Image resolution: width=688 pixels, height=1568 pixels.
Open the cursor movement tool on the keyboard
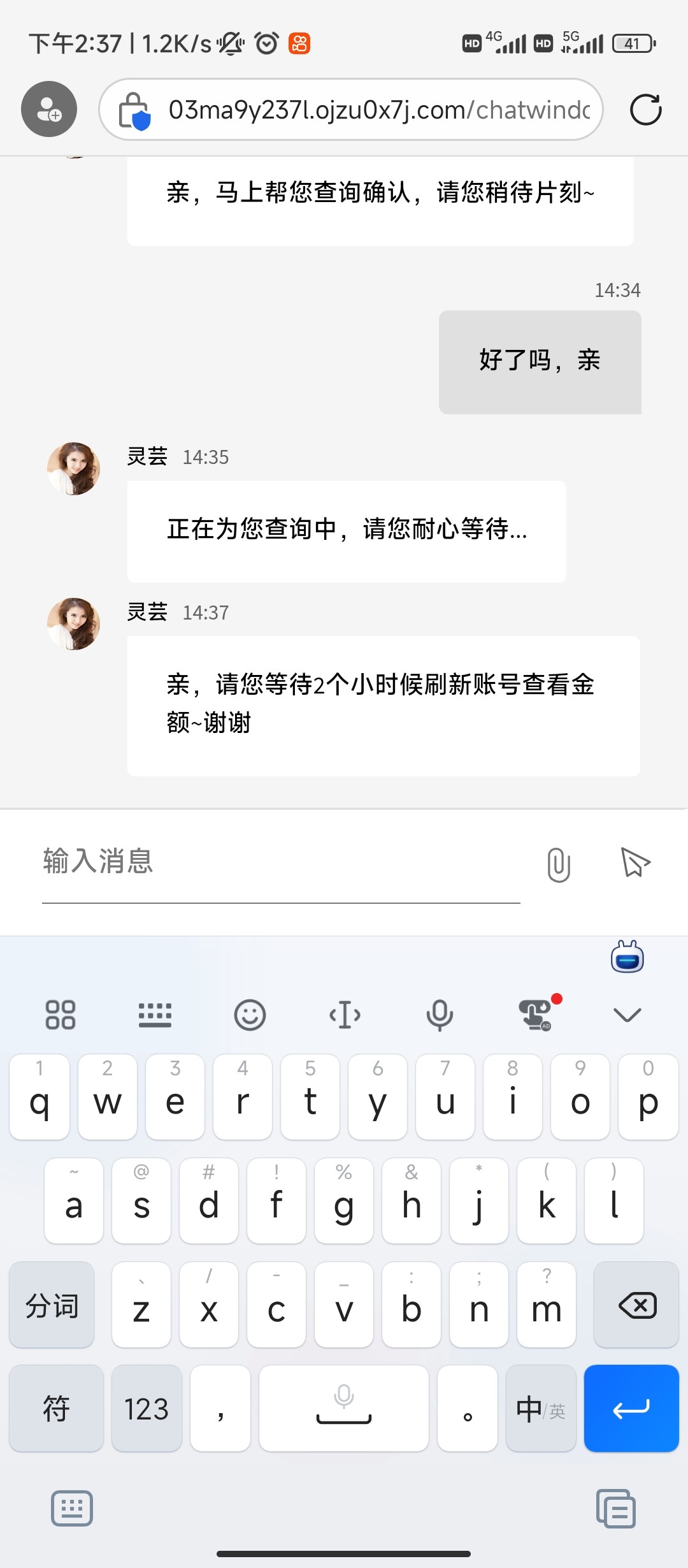tap(345, 1014)
